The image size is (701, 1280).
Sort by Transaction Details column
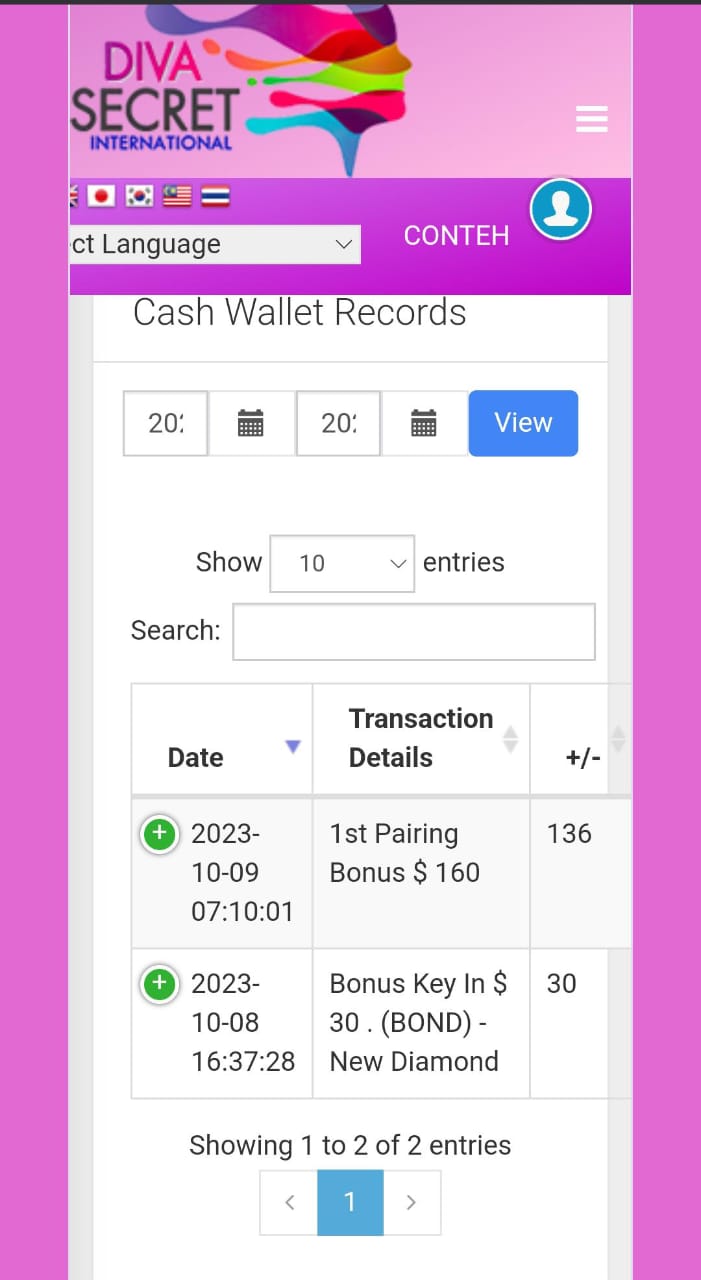pos(420,738)
